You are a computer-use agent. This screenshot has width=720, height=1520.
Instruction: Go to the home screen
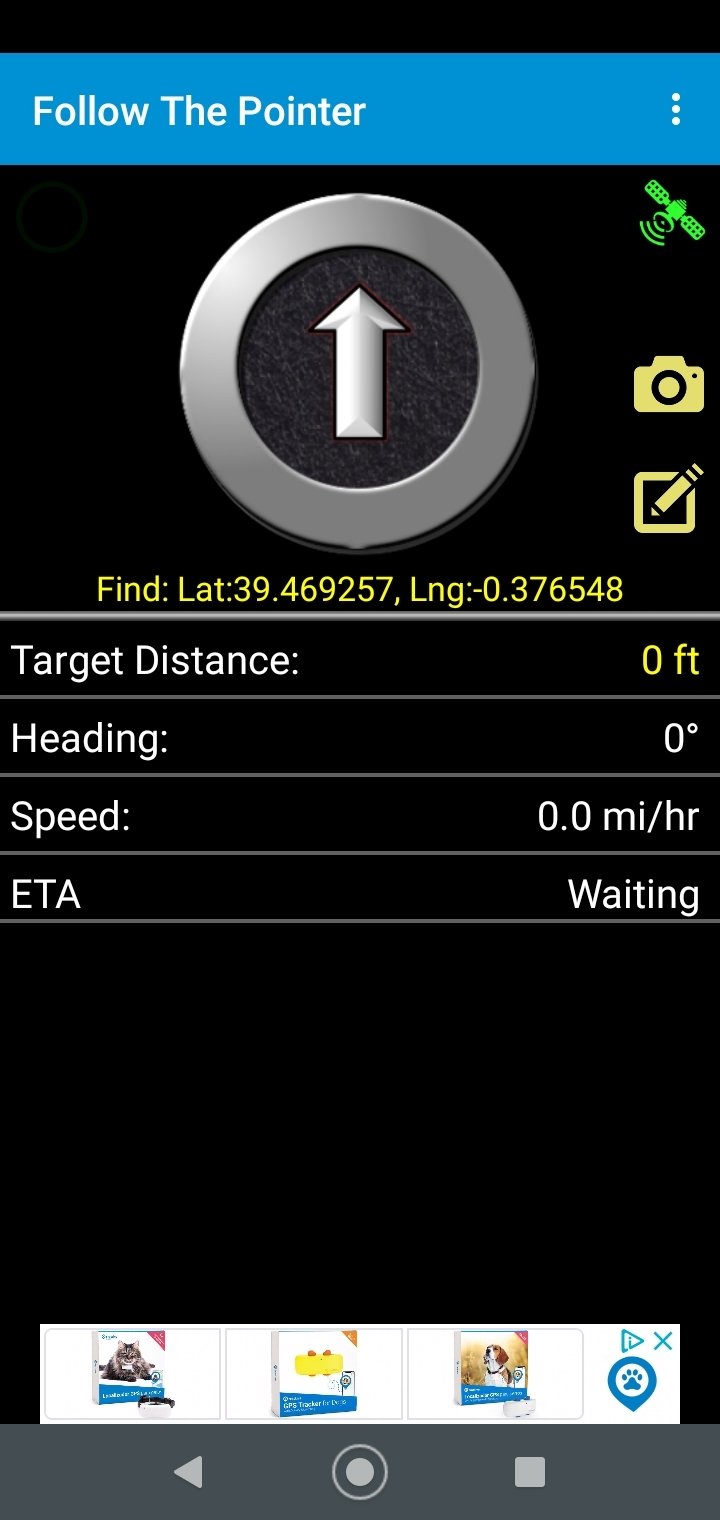(x=360, y=1472)
